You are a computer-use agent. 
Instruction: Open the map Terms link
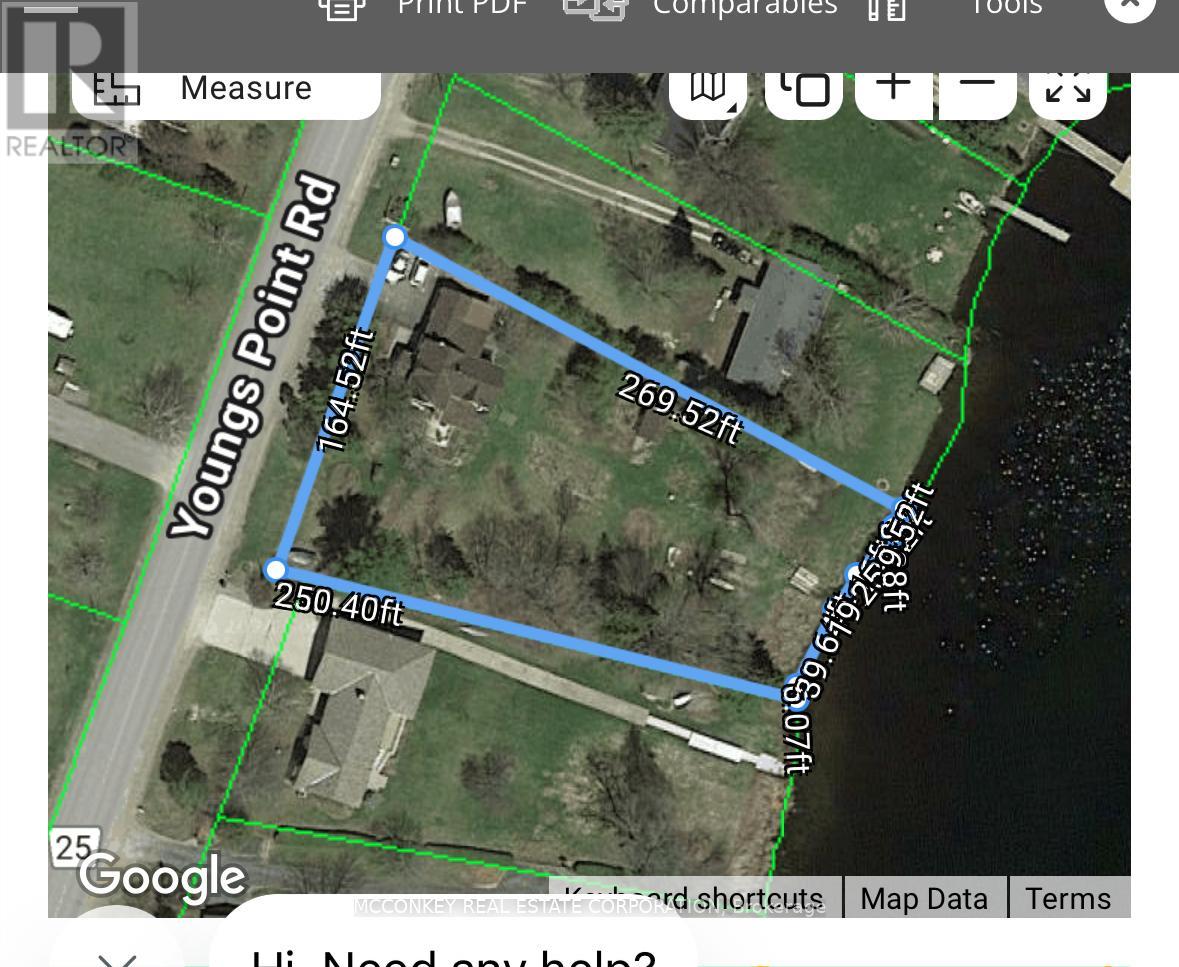(x=1068, y=898)
